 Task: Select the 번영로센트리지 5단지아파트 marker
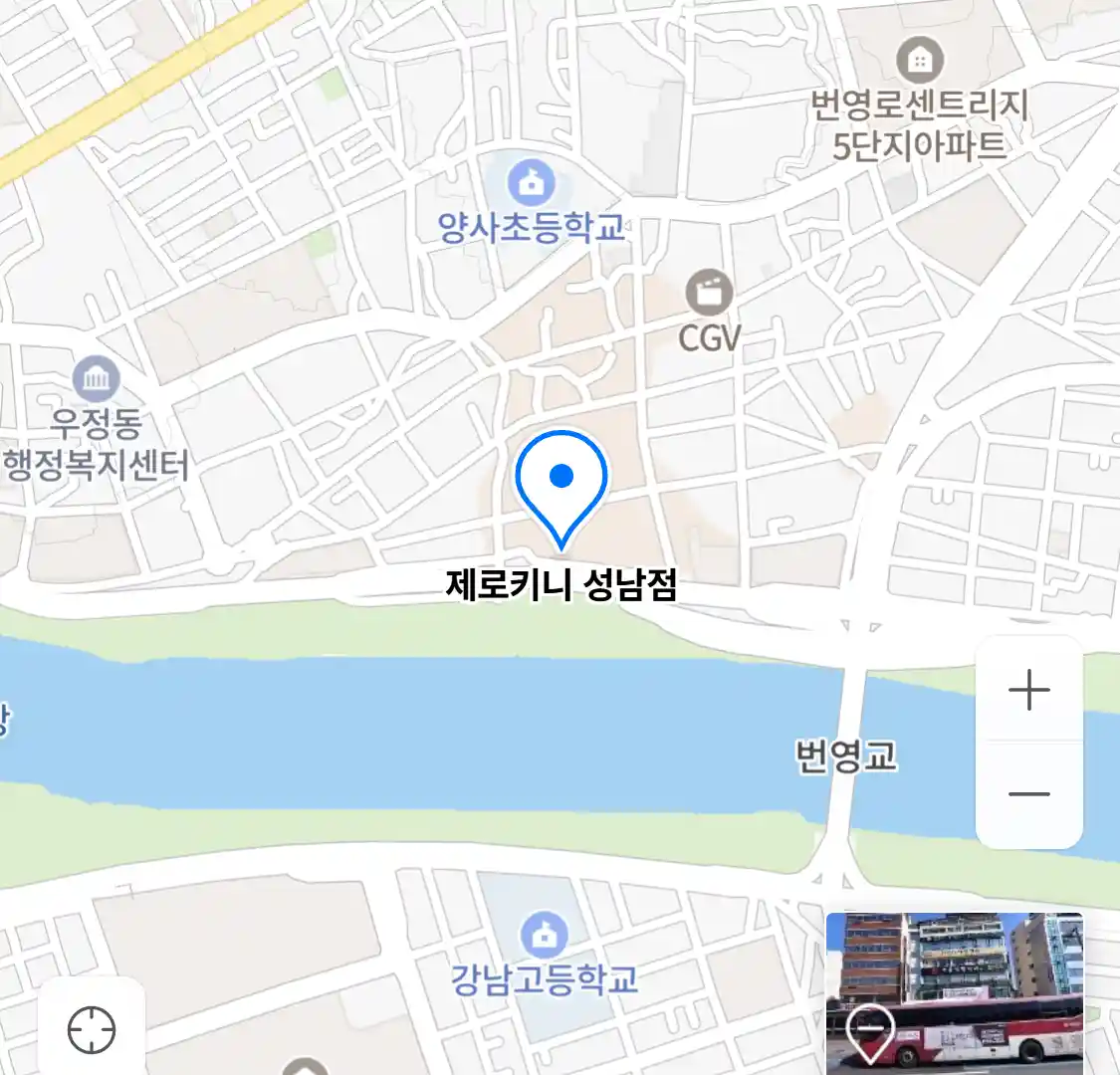pyautogui.click(x=920, y=61)
